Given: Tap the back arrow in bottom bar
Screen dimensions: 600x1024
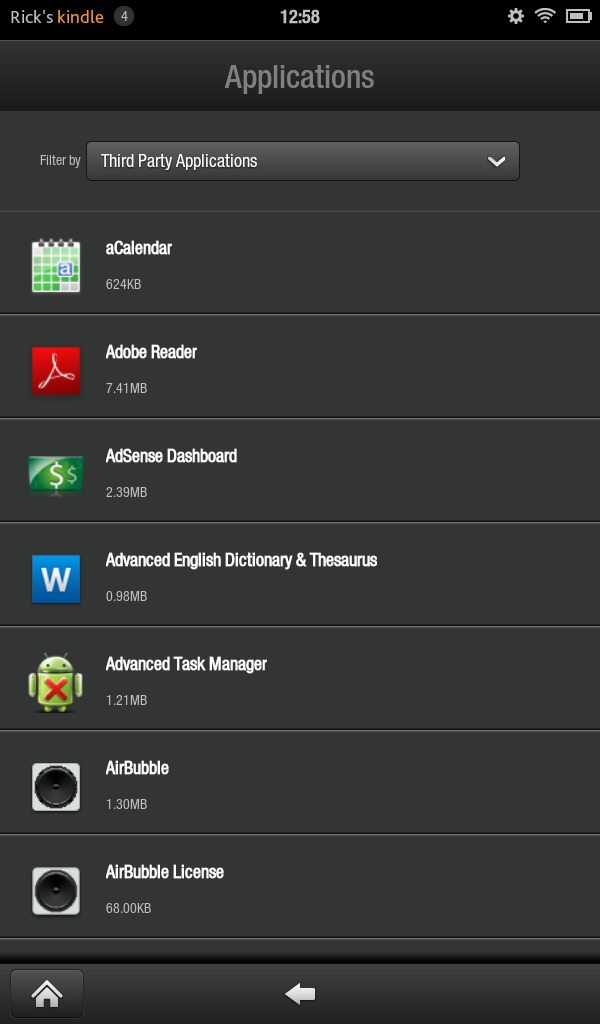Looking at the screenshot, I should [300, 994].
